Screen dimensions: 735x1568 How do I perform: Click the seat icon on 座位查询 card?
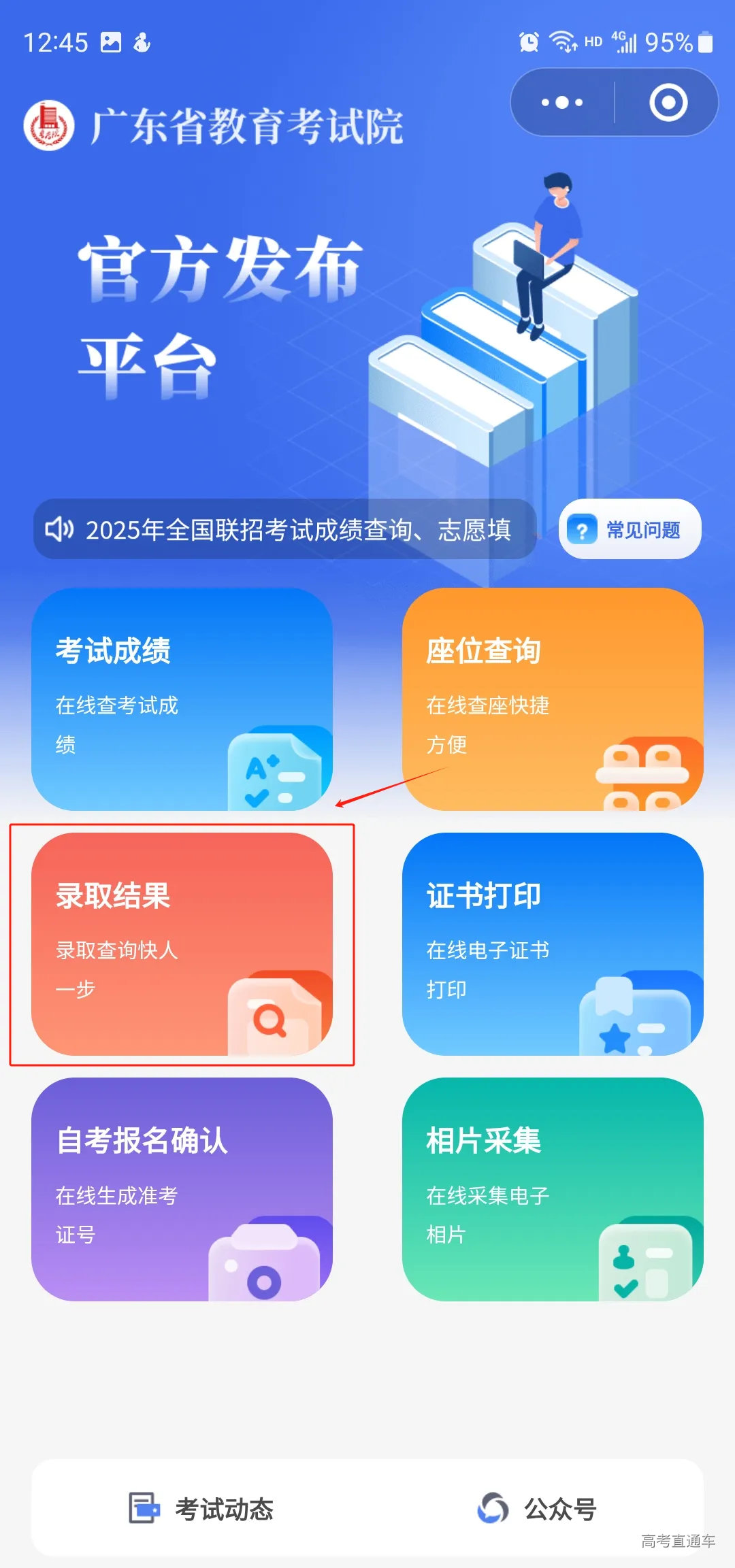(x=647, y=772)
